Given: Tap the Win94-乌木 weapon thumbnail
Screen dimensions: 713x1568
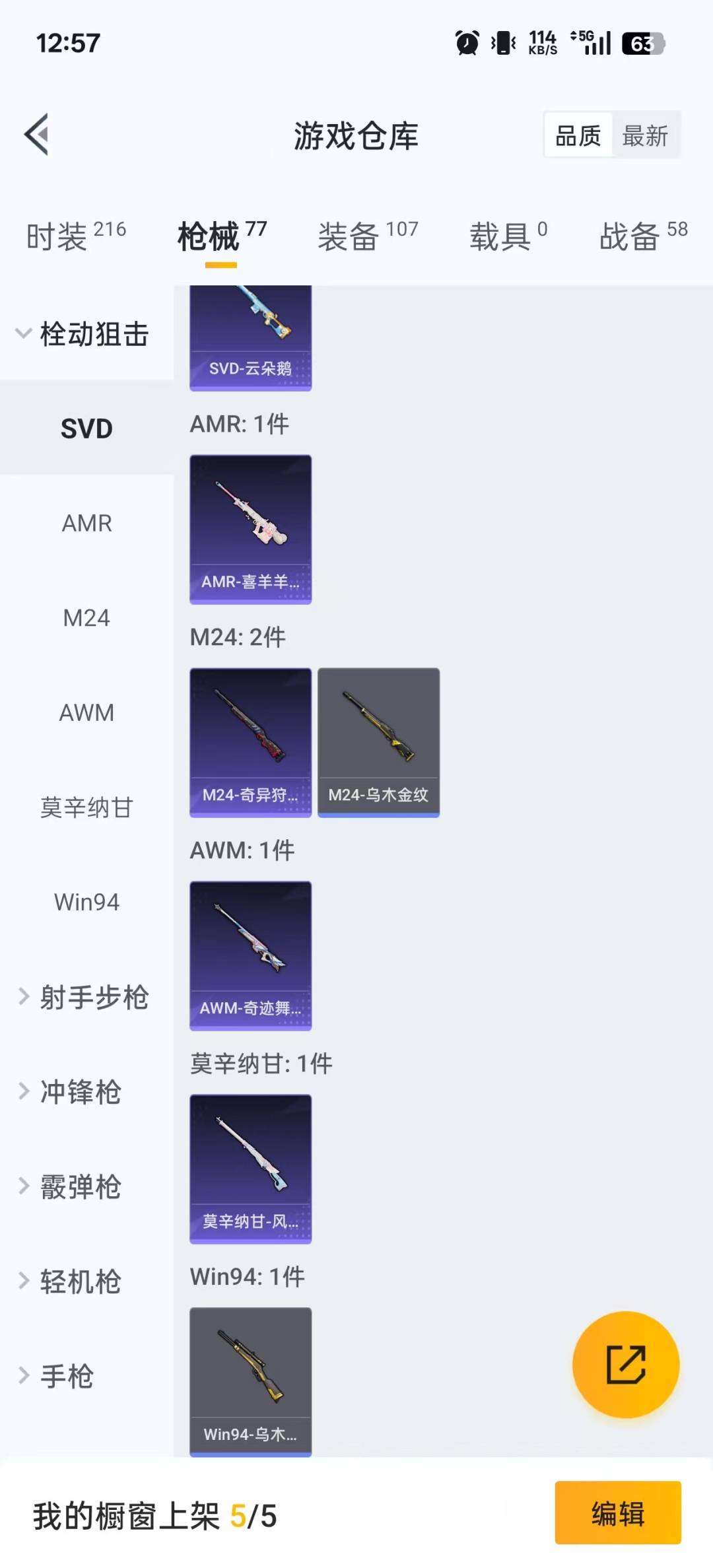Looking at the screenshot, I should coord(250,1380).
